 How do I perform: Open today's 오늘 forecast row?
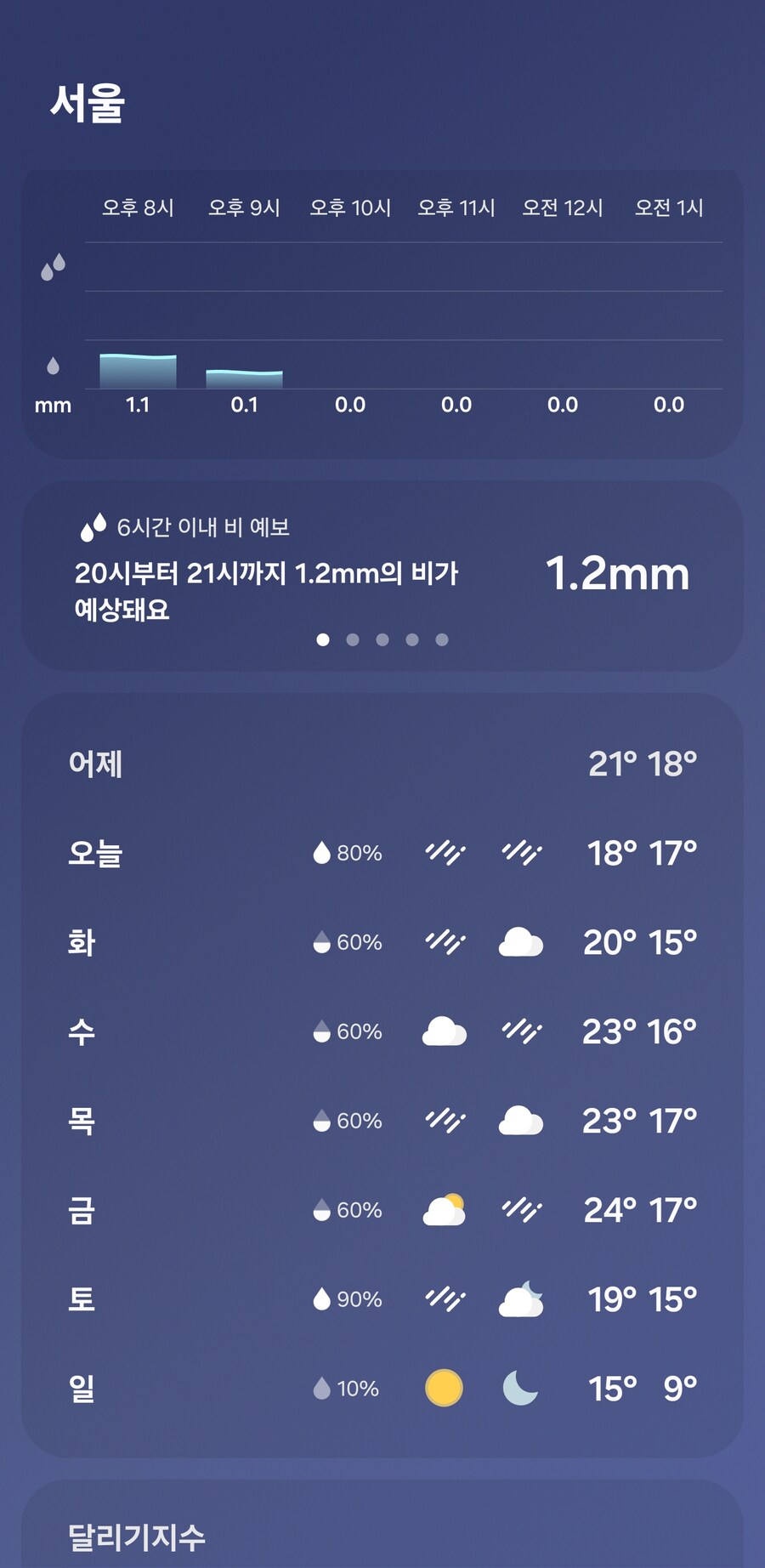pyautogui.click(x=382, y=853)
